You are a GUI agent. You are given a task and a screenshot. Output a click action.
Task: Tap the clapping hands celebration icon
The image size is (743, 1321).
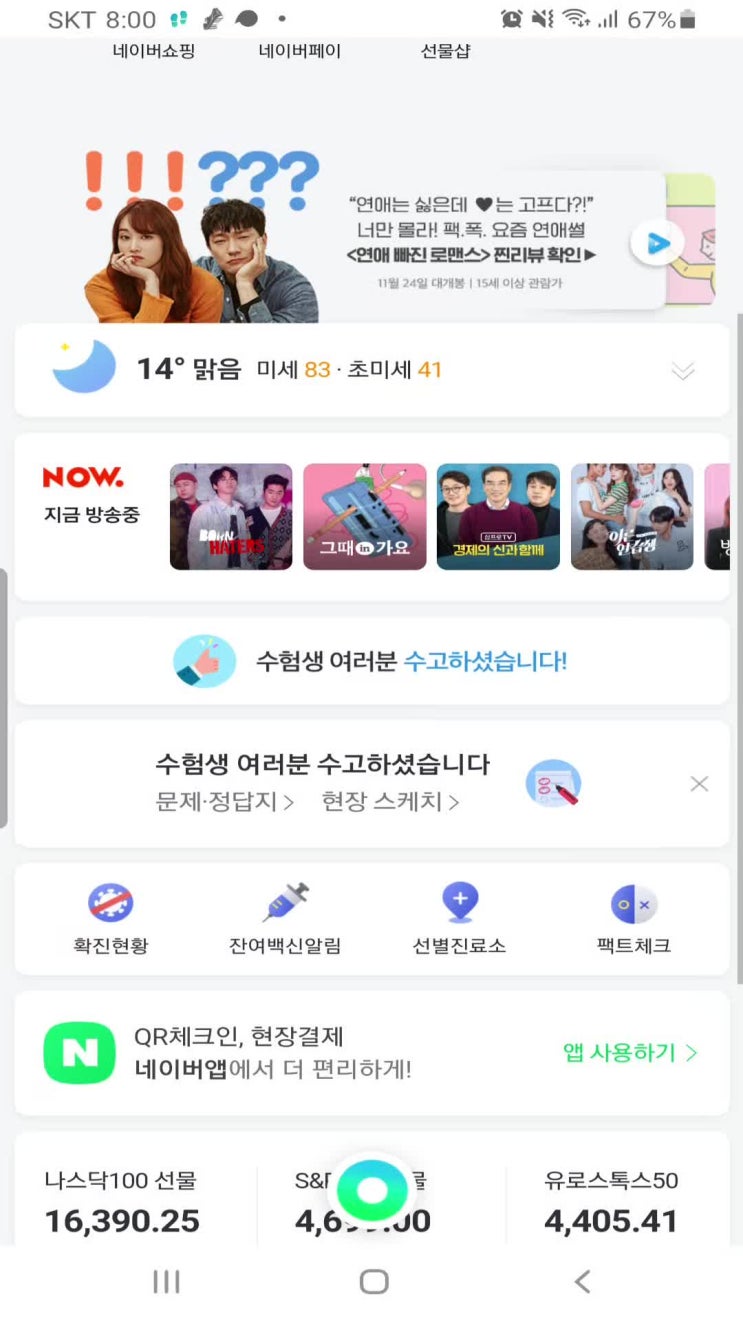[x=204, y=661]
